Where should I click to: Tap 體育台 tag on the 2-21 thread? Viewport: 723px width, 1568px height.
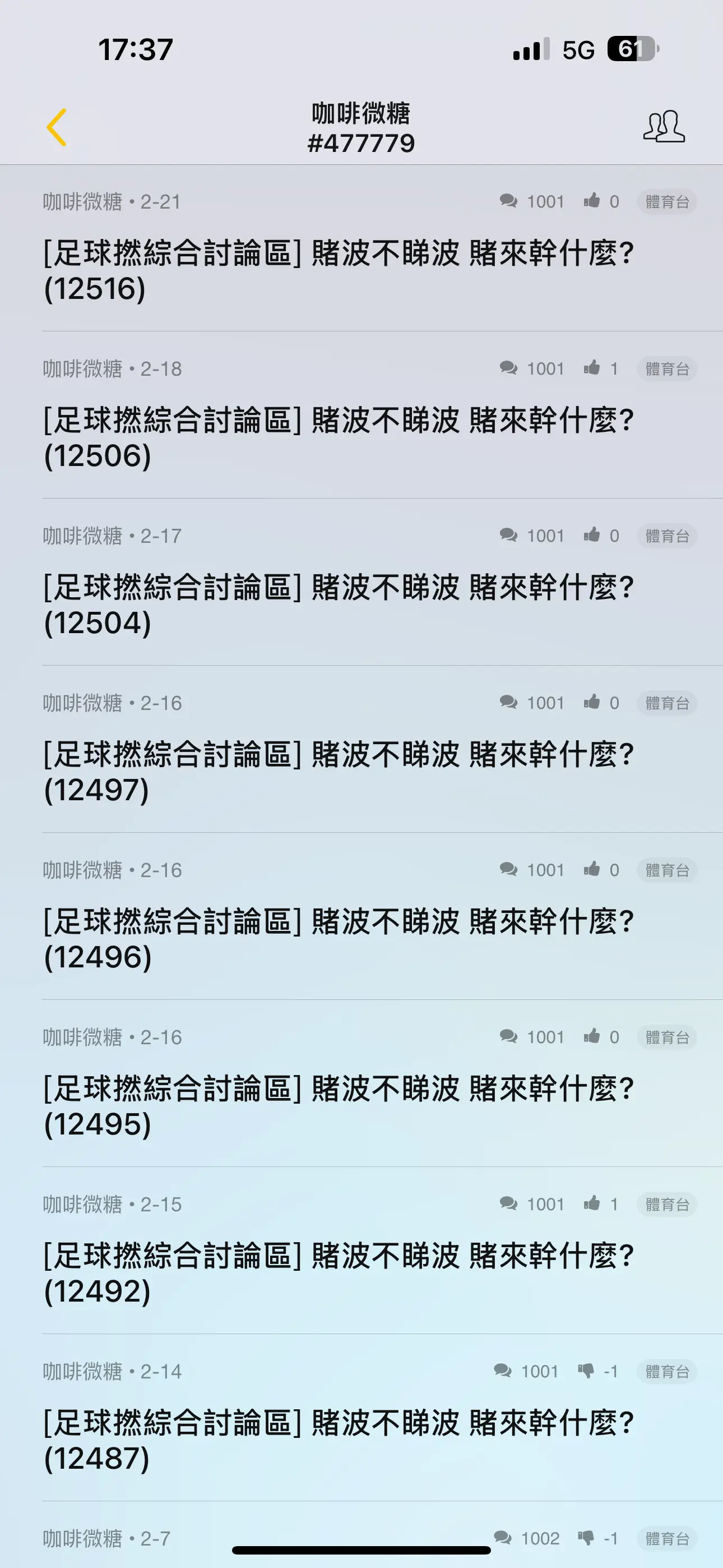tap(667, 201)
